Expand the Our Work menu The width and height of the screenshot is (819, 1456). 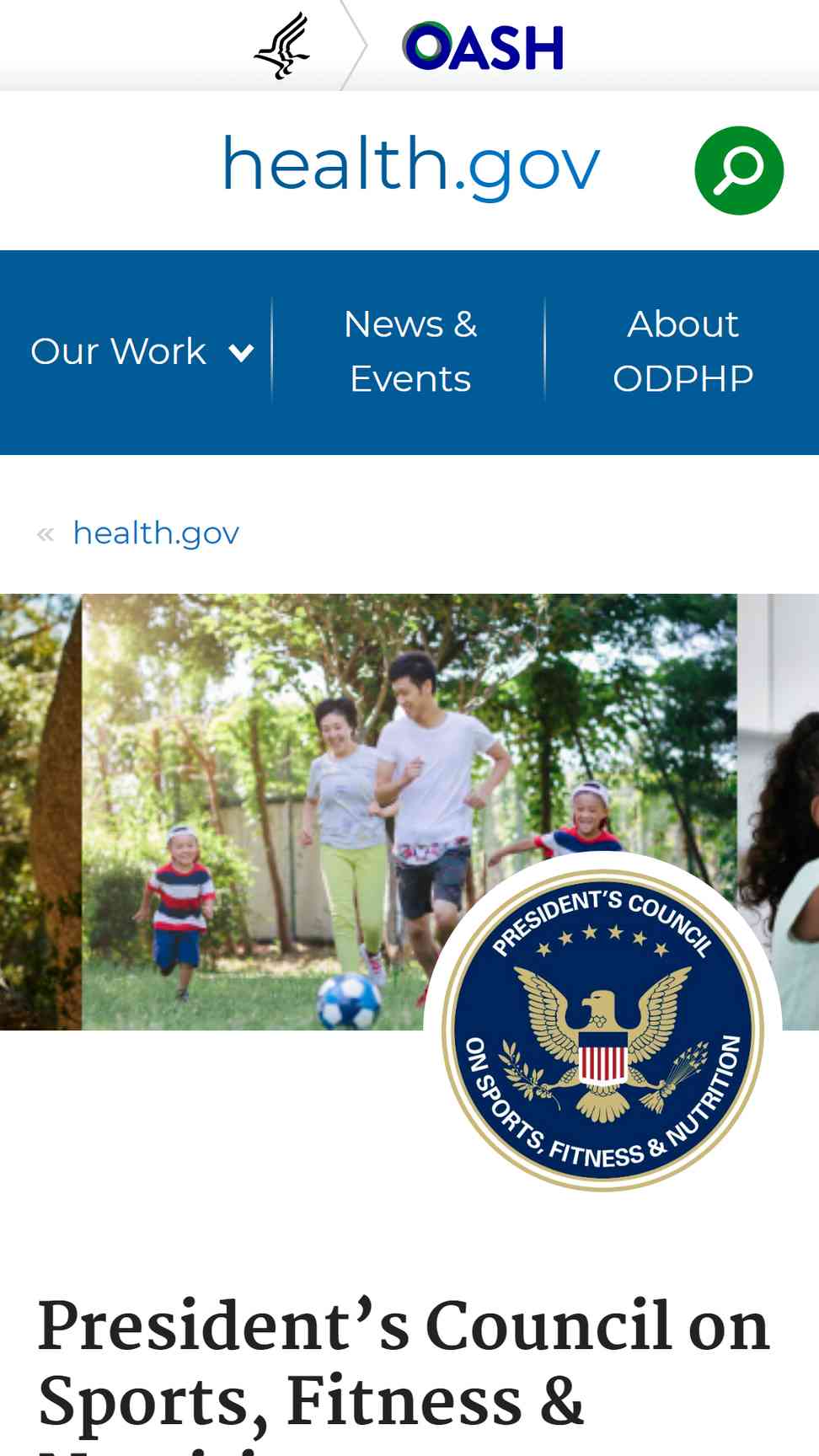pyautogui.click(x=142, y=351)
